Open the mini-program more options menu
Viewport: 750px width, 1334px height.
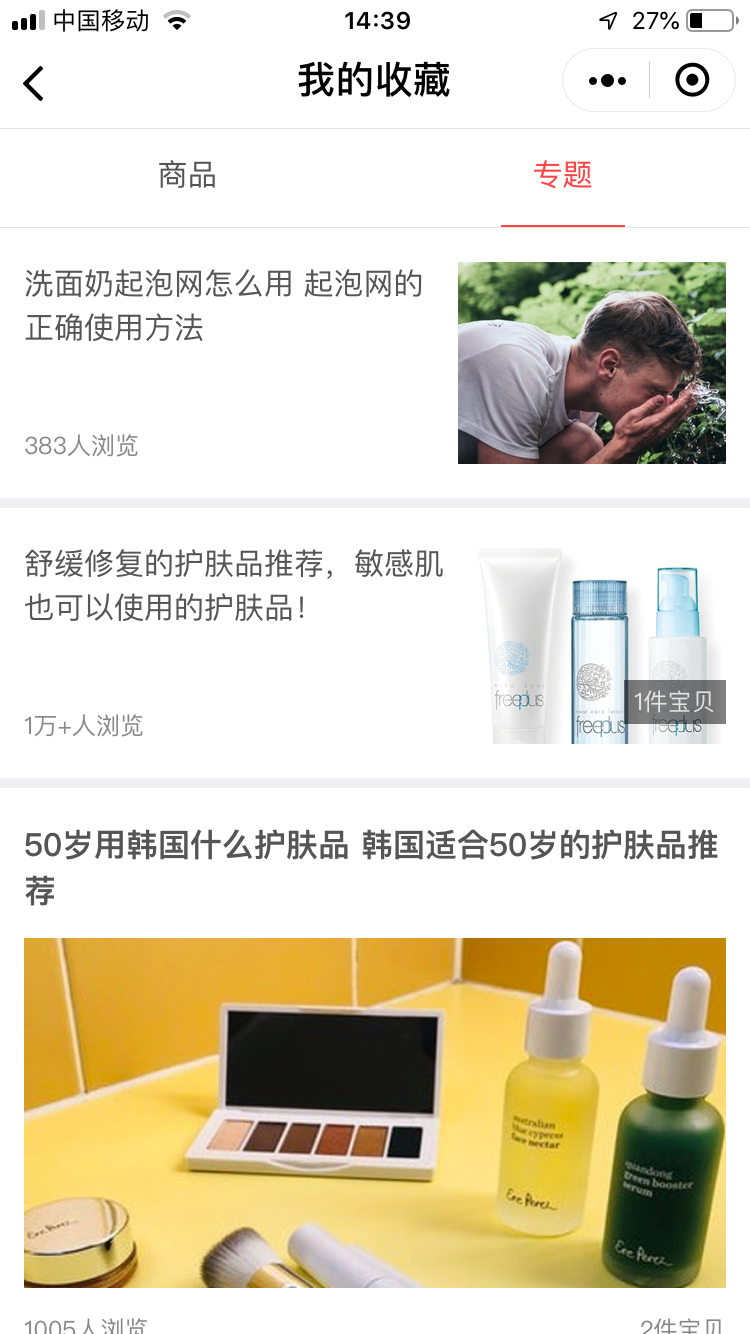pyautogui.click(x=607, y=81)
